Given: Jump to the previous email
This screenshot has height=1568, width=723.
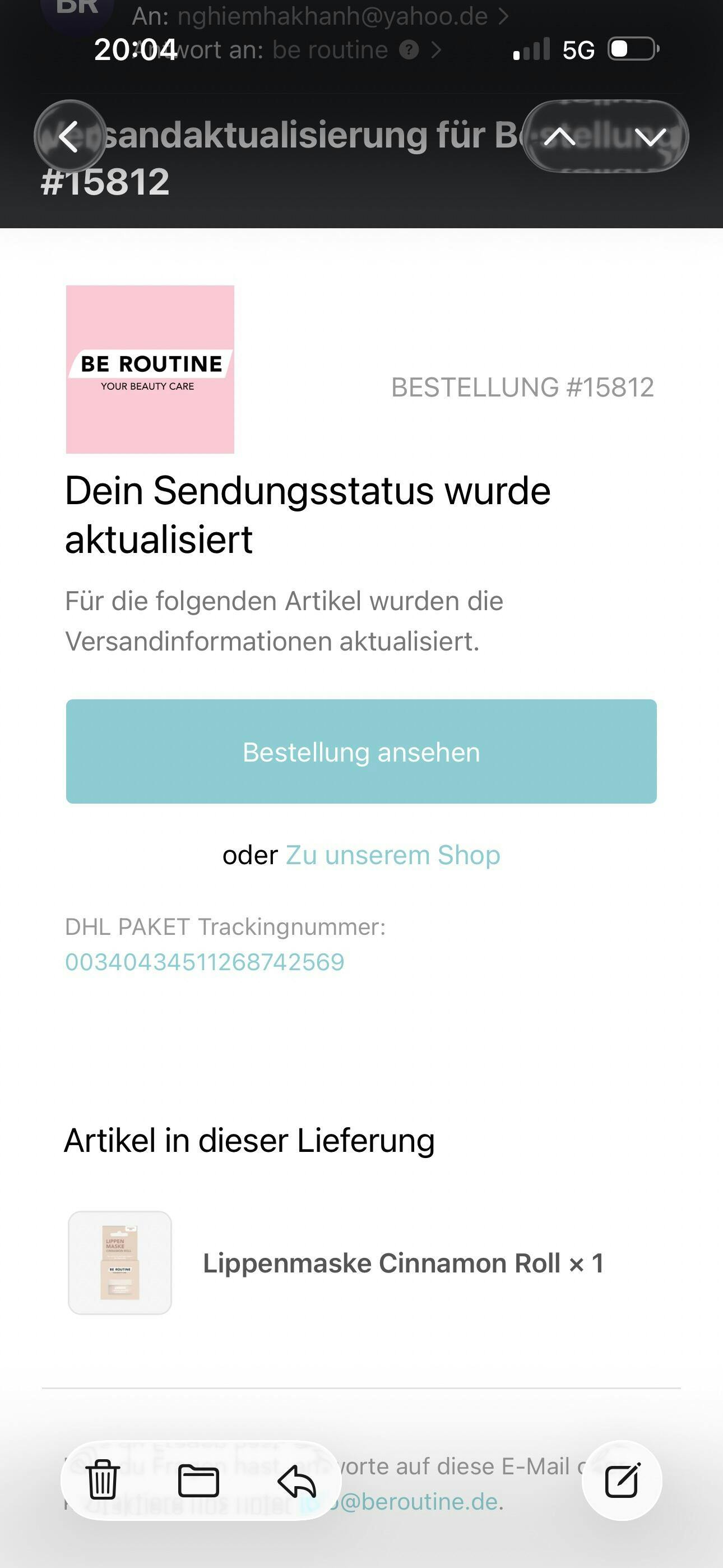Looking at the screenshot, I should pyautogui.click(x=560, y=137).
